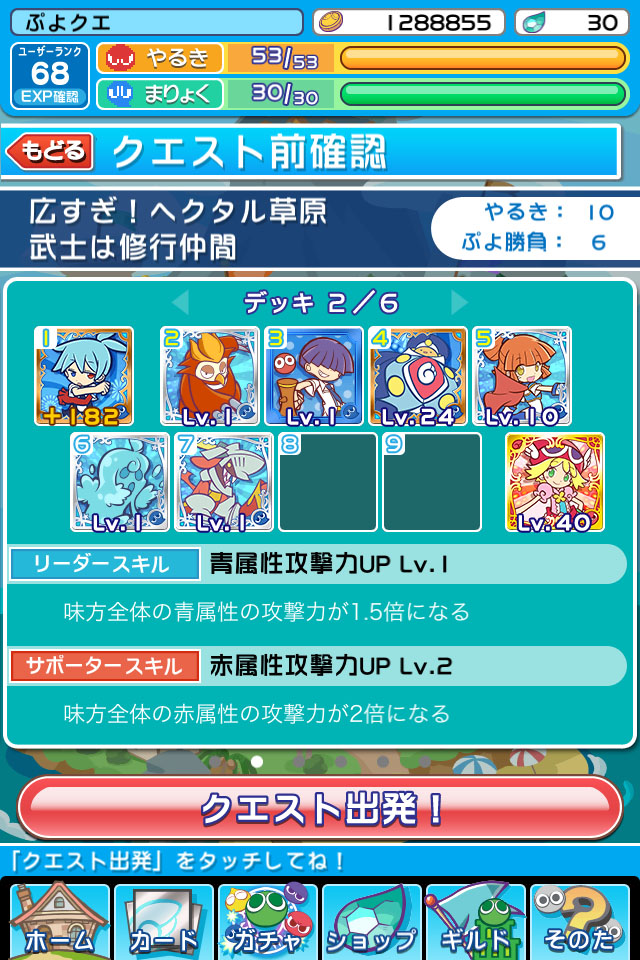Select the Lv.24 card in slot 4

tap(417, 376)
